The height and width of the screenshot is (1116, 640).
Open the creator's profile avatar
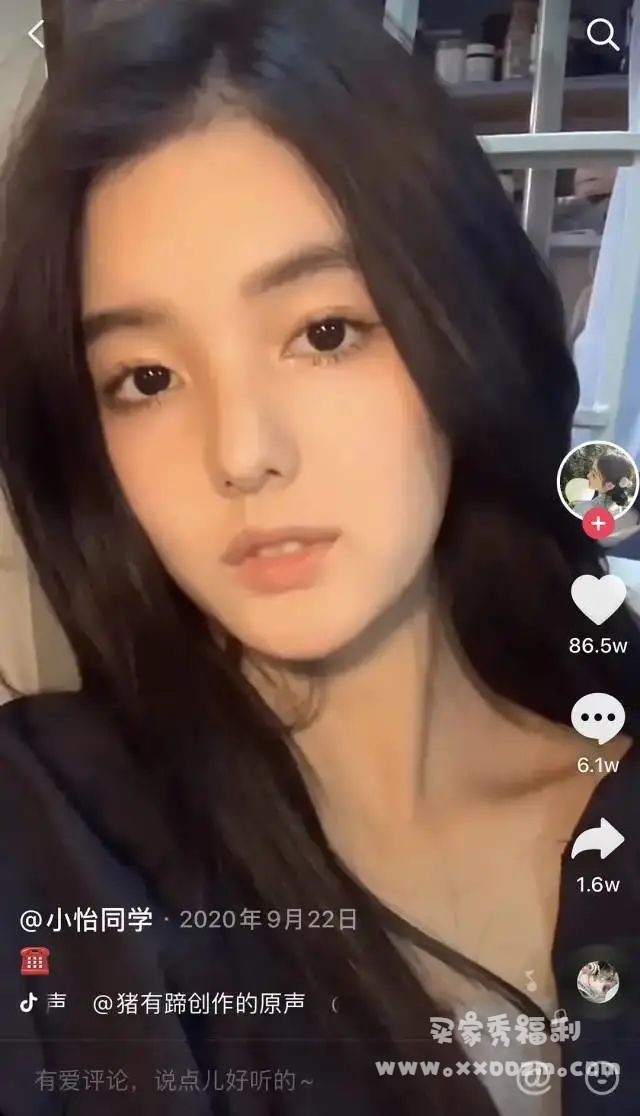tap(597, 480)
